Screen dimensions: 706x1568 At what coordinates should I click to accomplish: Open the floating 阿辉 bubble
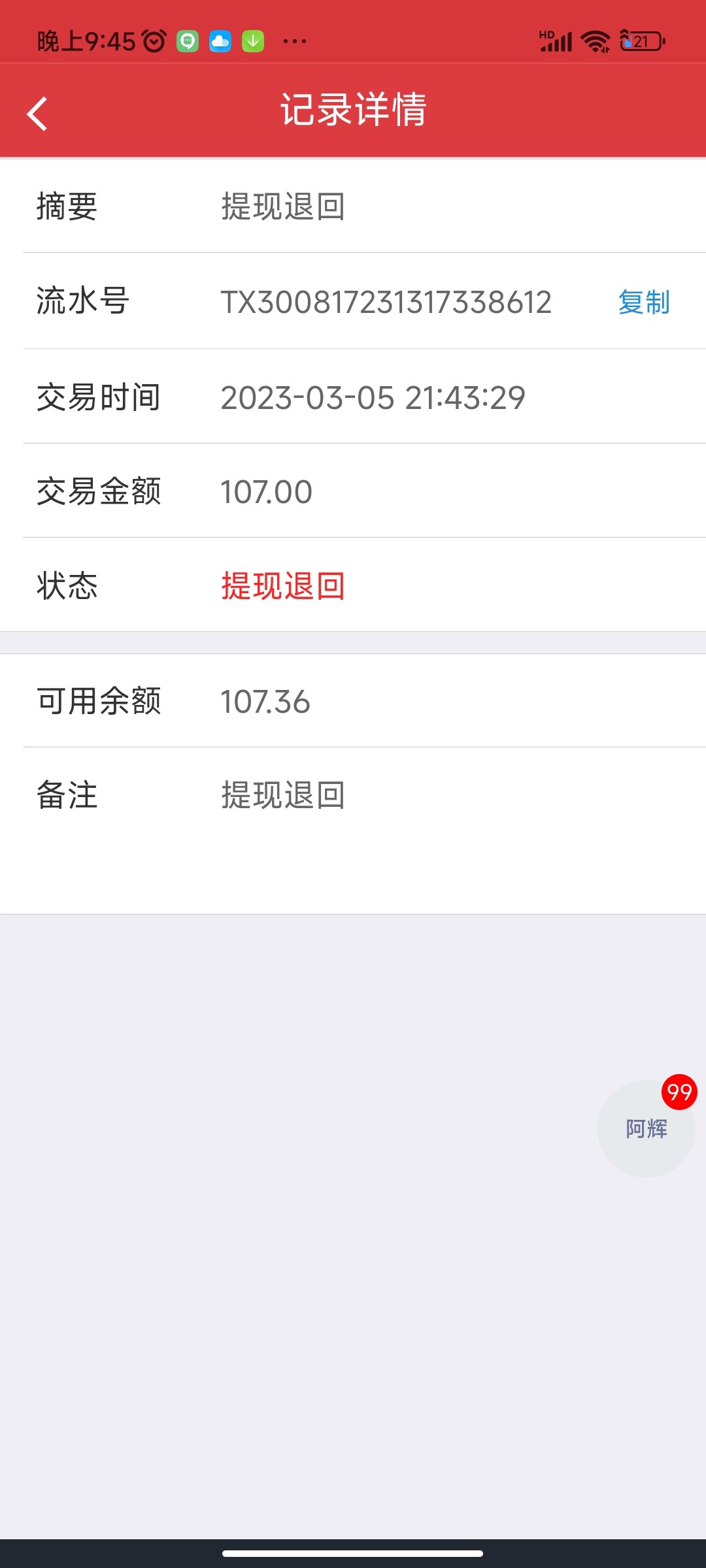(646, 1128)
